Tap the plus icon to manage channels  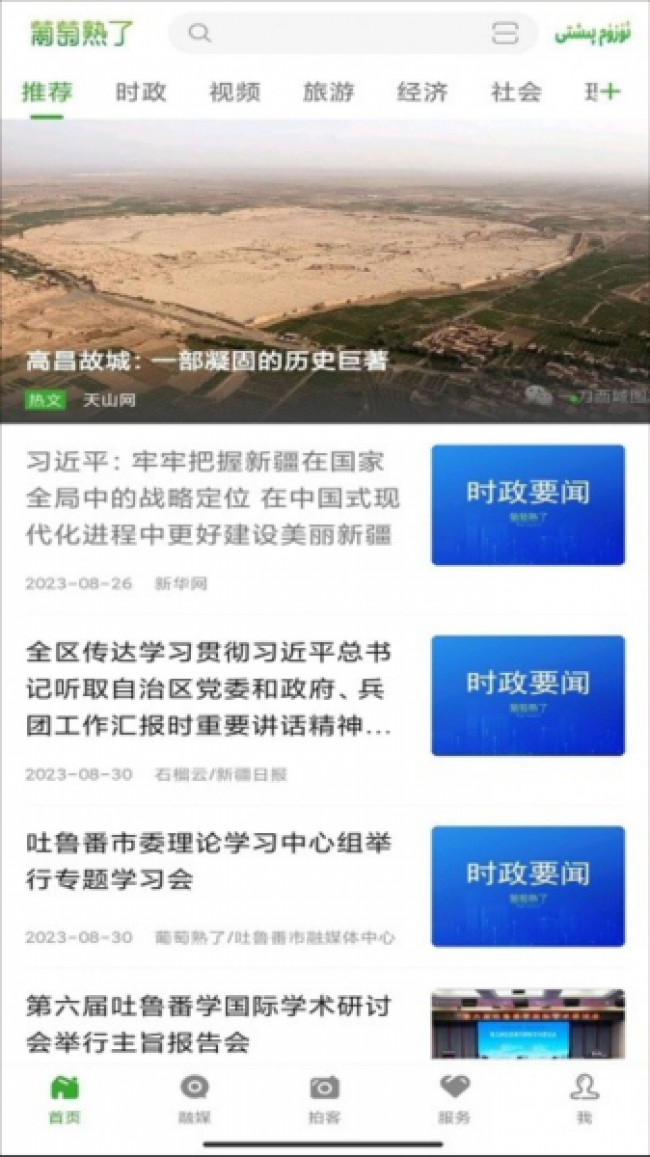click(x=610, y=92)
